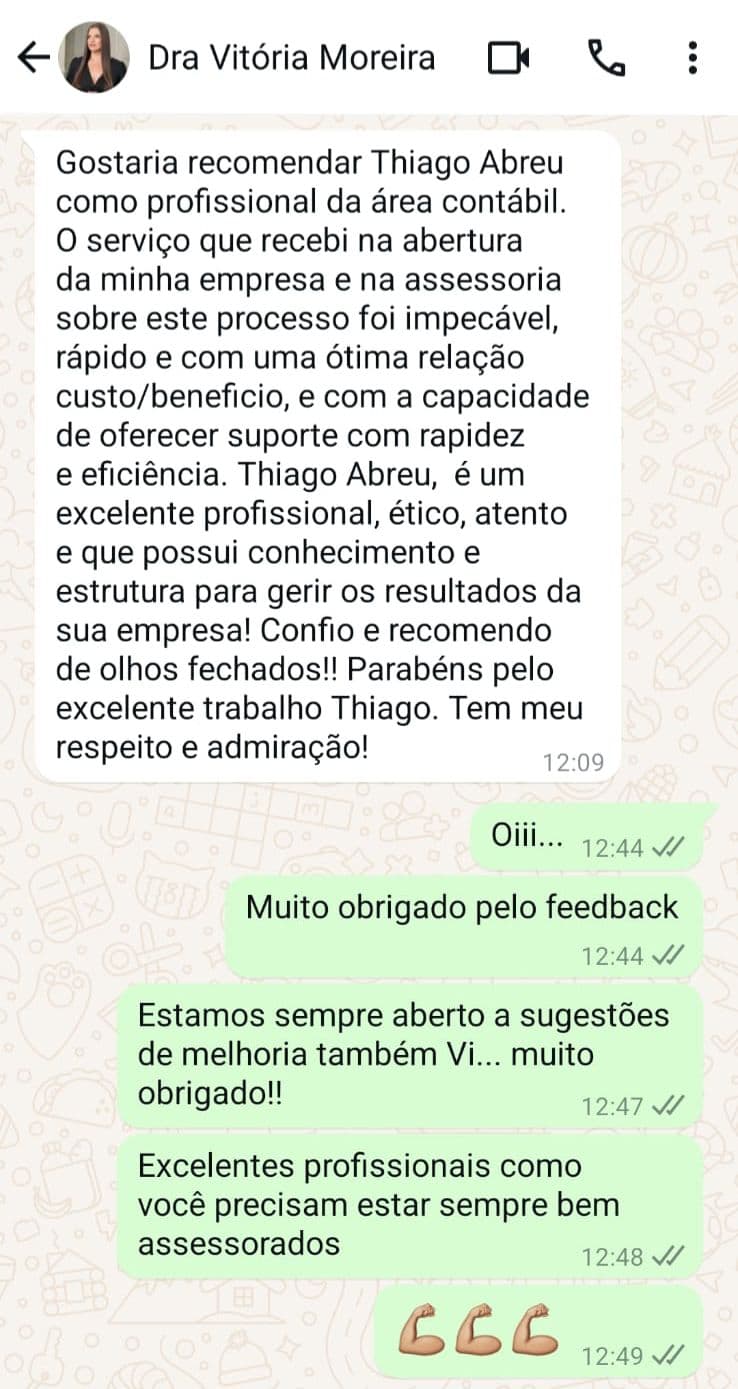Open Dra Vitória Moreira's profile photo

click(x=95, y=58)
